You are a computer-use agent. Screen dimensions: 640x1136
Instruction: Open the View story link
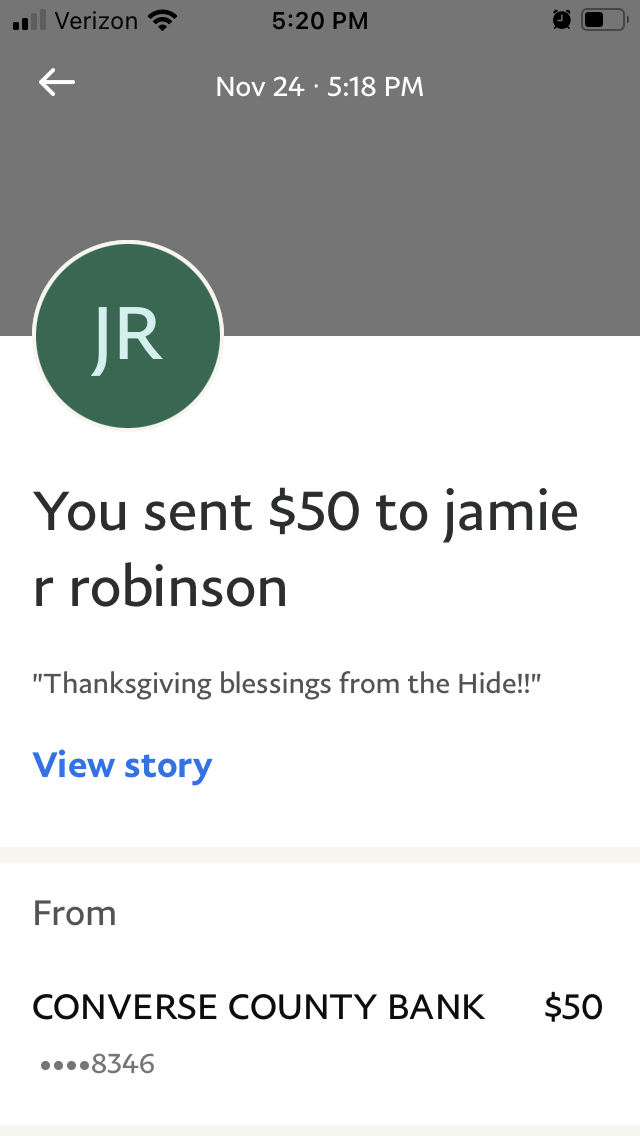point(122,765)
